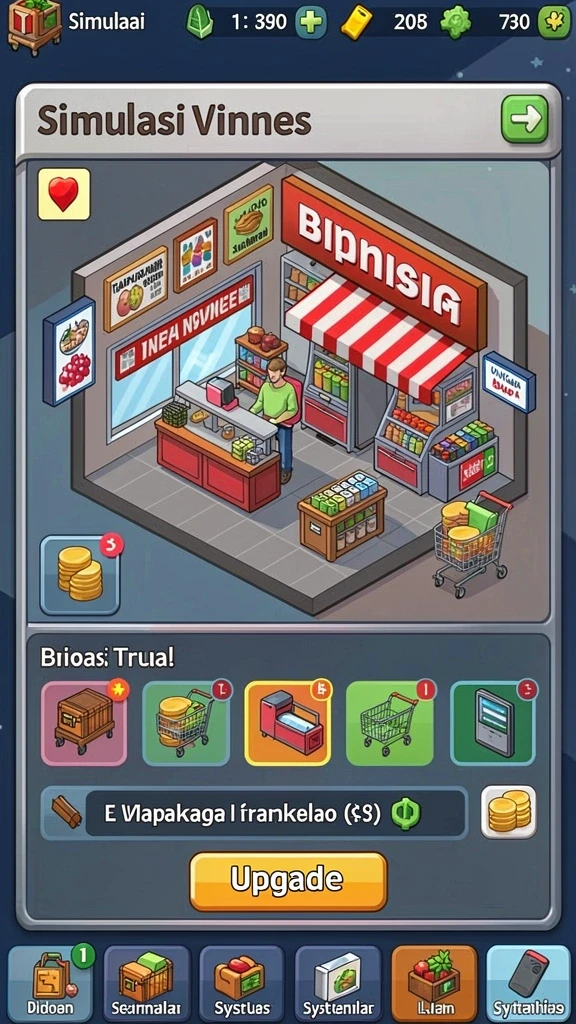The image size is (576, 1024).
Task: Select the cart filled with coins item
Action: [186, 723]
